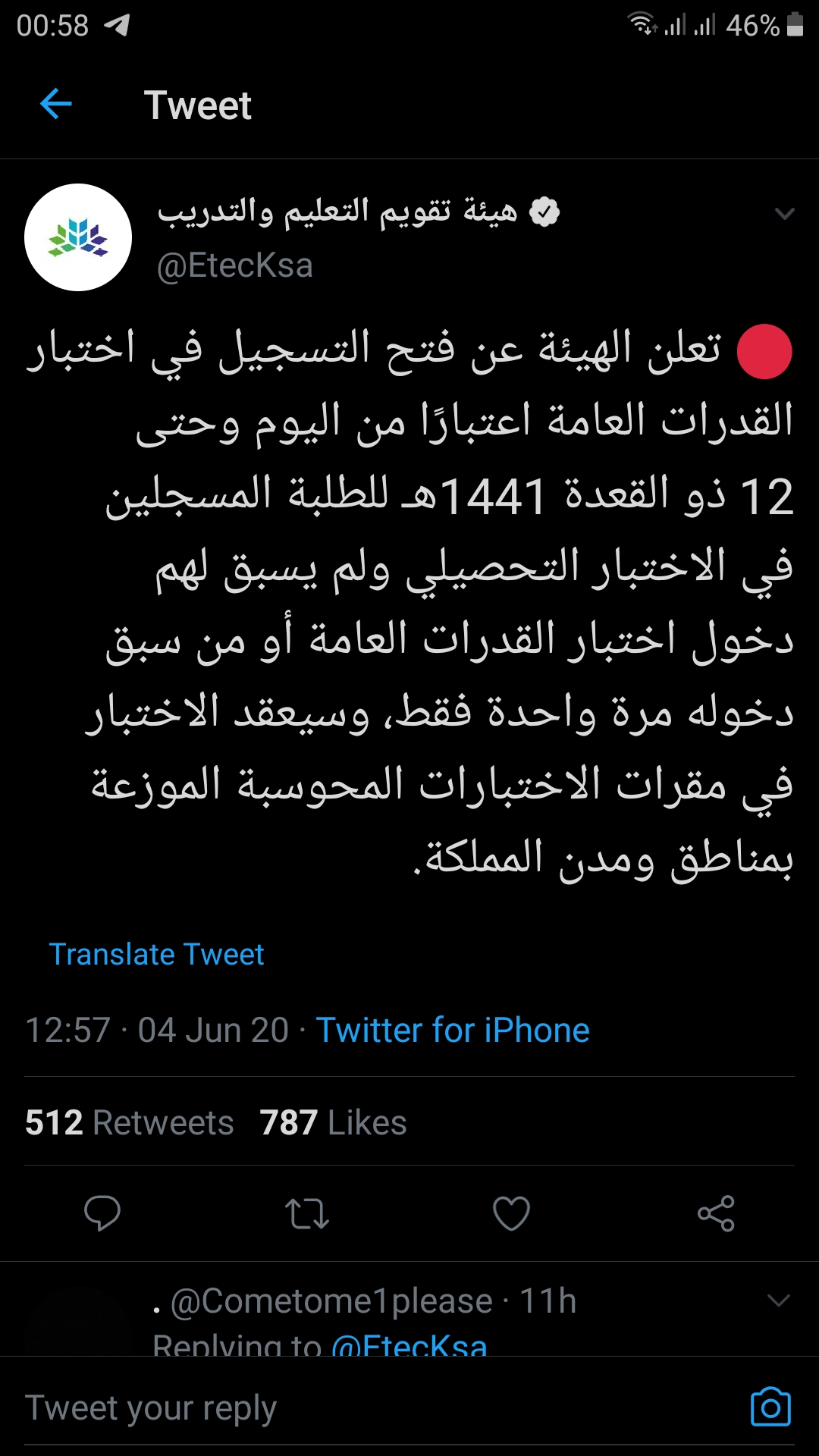819x1456 pixels.
Task: Expand the tweet options chevron by EtecKsa
Action: (784, 214)
